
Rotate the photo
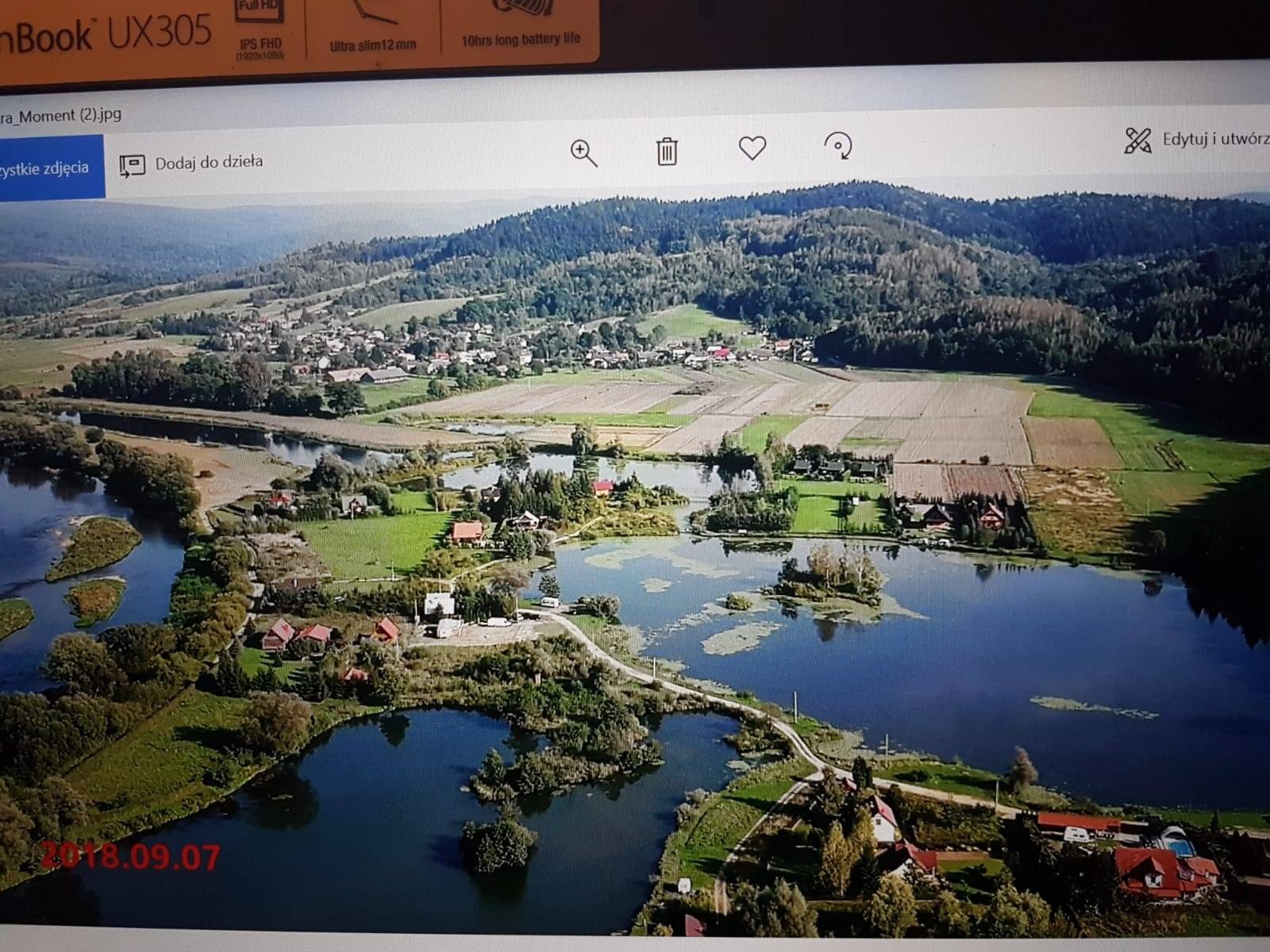coord(838,146)
